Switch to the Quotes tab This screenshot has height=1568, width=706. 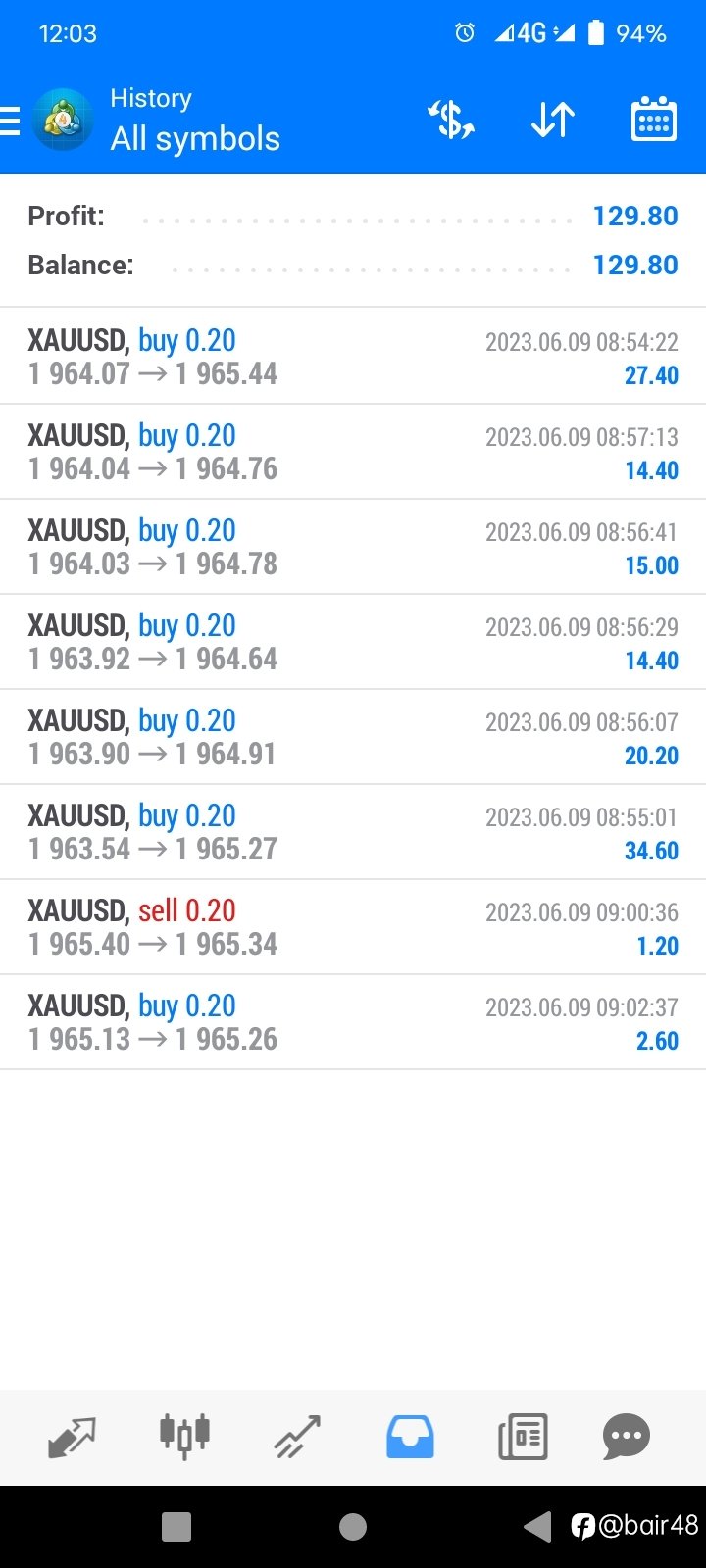pos(72,1438)
